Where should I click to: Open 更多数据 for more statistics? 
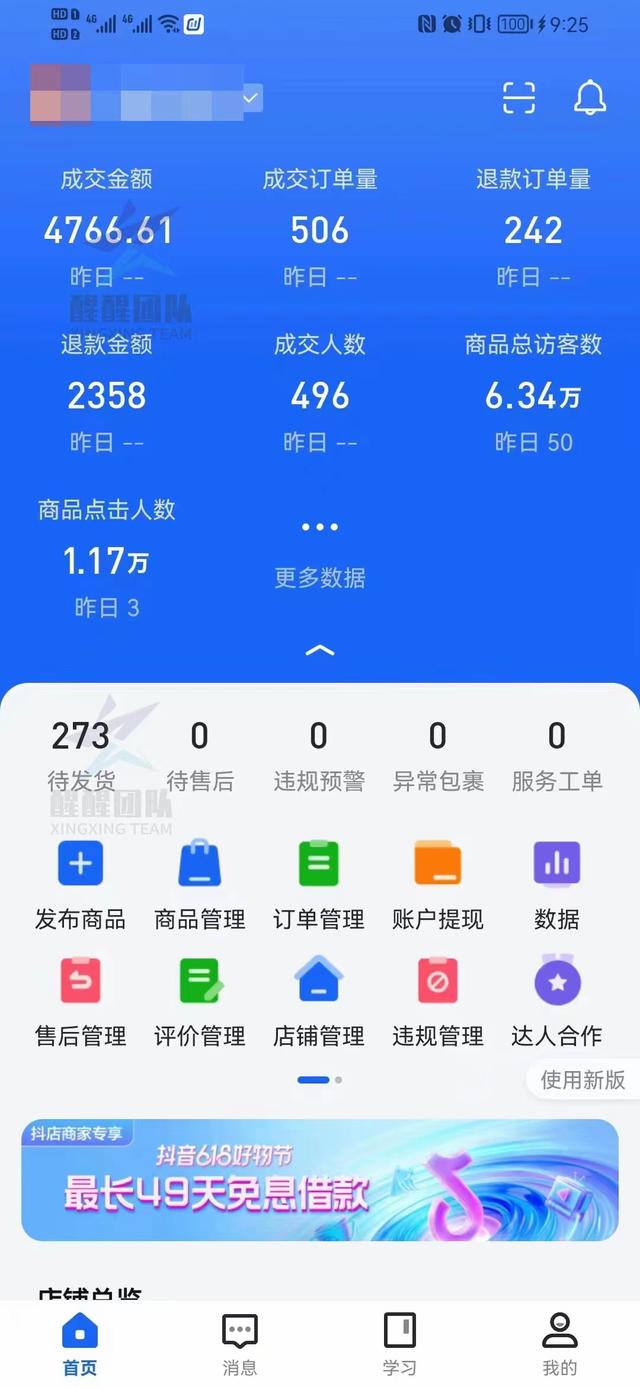(320, 551)
